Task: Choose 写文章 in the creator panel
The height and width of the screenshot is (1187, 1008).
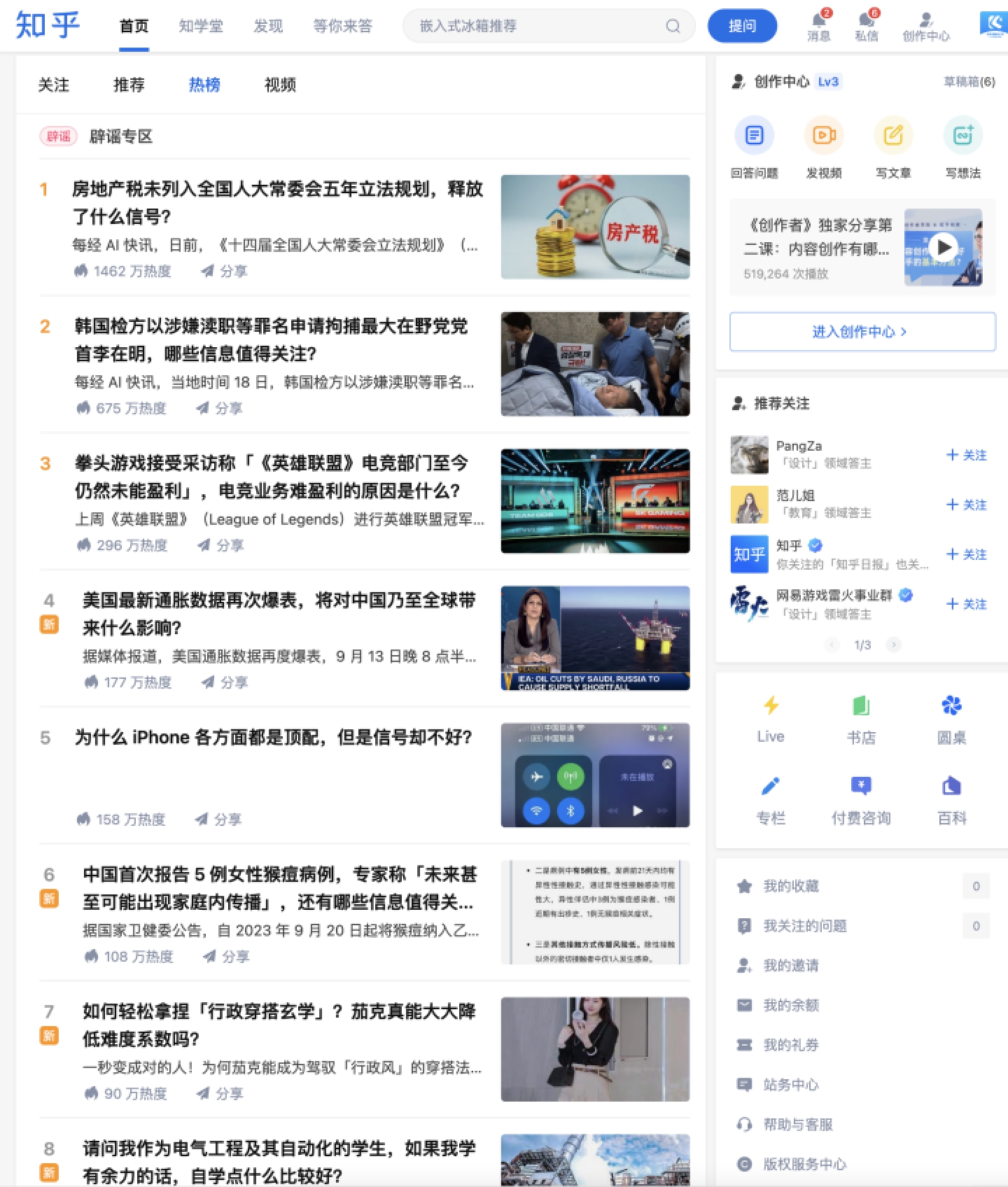Action: tap(893, 148)
